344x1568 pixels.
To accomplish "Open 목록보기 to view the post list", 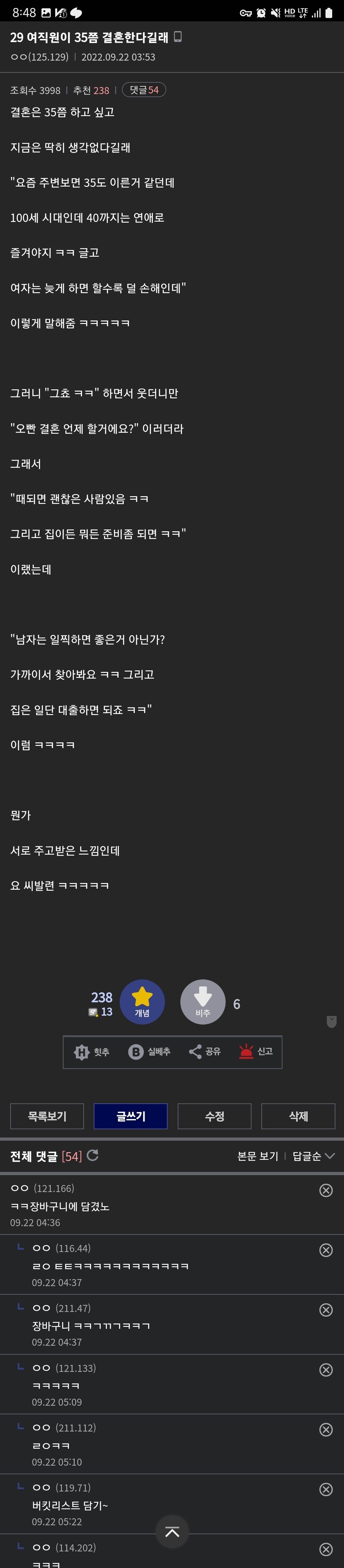I will point(47,1116).
